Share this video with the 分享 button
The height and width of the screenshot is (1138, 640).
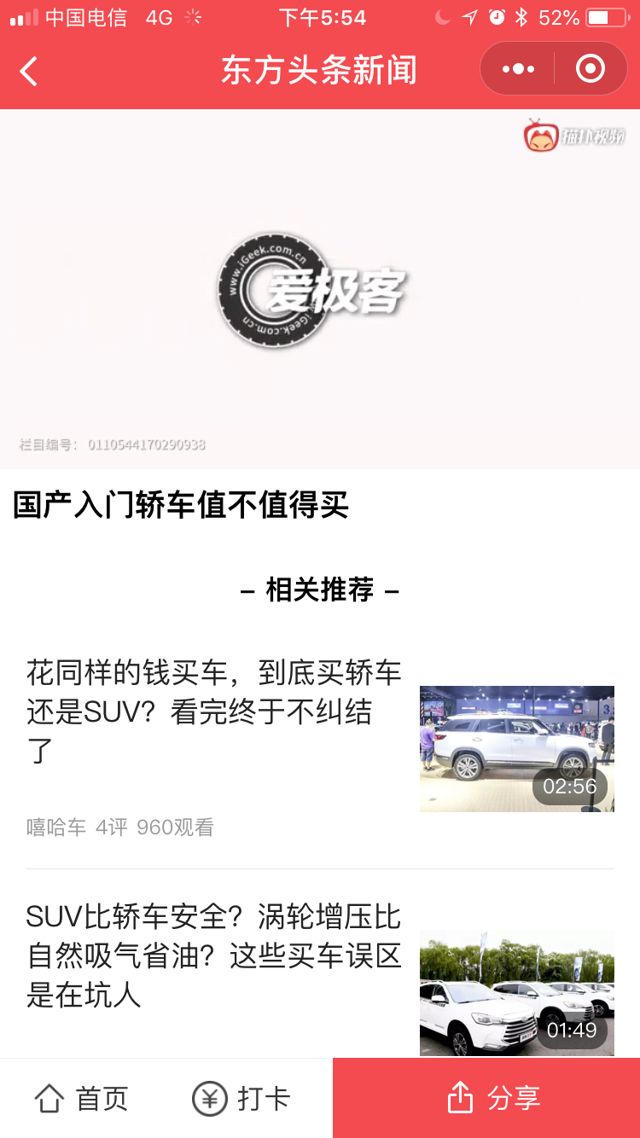click(487, 1098)
